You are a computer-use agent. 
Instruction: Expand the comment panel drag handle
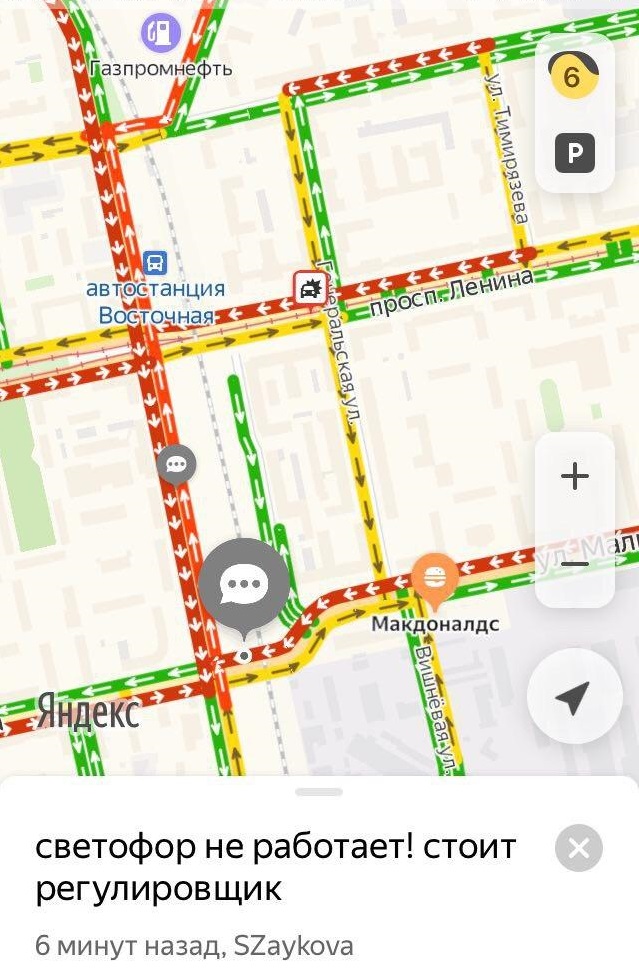[x=319, y=791]
